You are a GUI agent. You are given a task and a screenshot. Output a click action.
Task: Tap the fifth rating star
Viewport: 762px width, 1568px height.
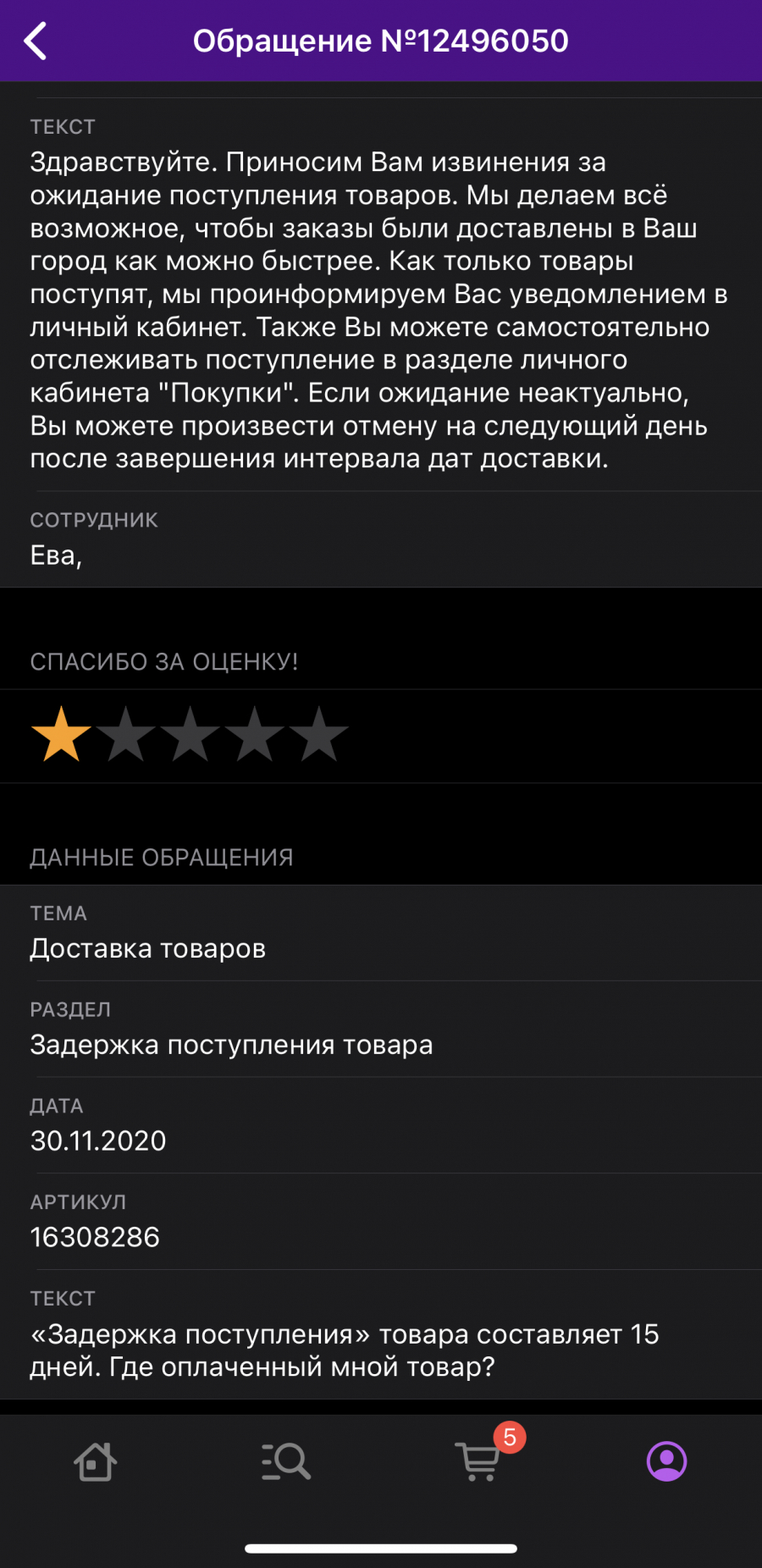coord(318,734)
